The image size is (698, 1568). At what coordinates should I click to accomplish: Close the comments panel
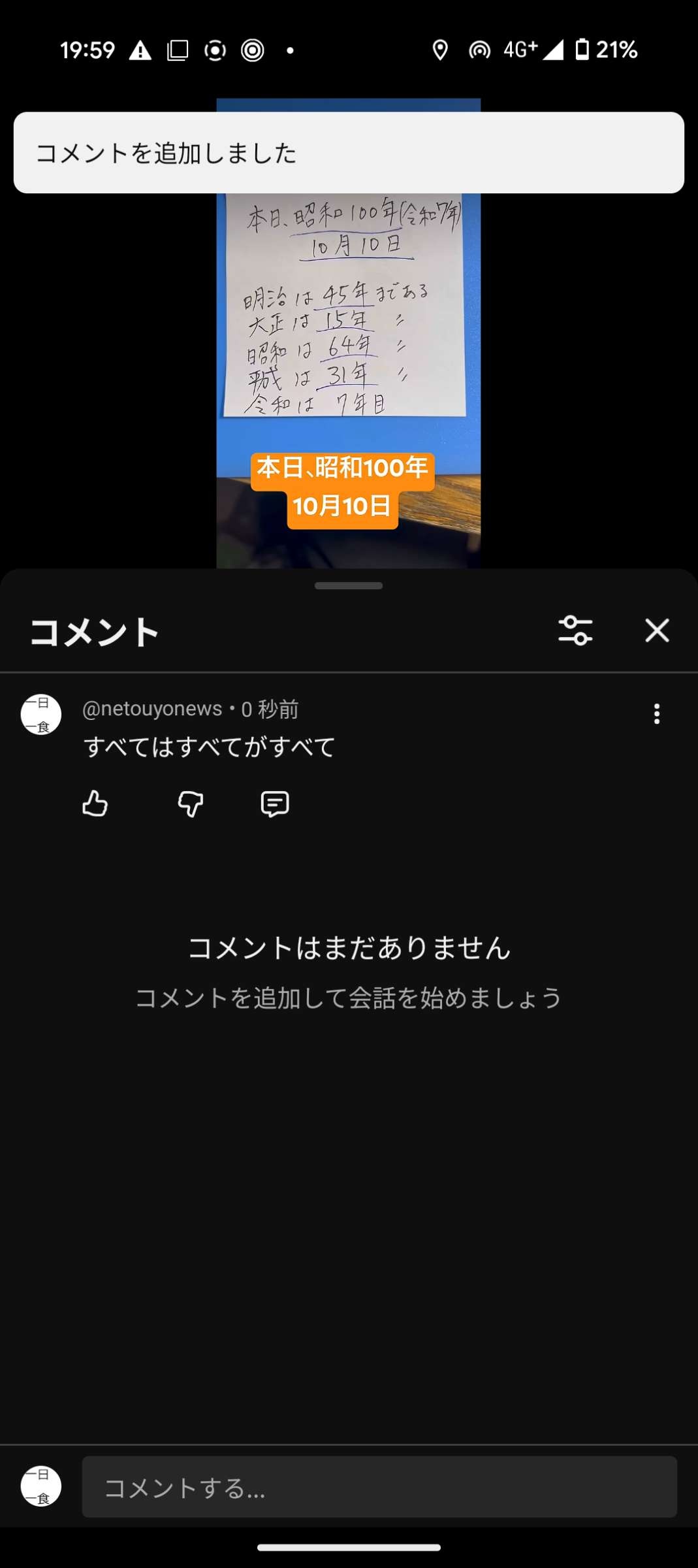click(x=657, y=630)
